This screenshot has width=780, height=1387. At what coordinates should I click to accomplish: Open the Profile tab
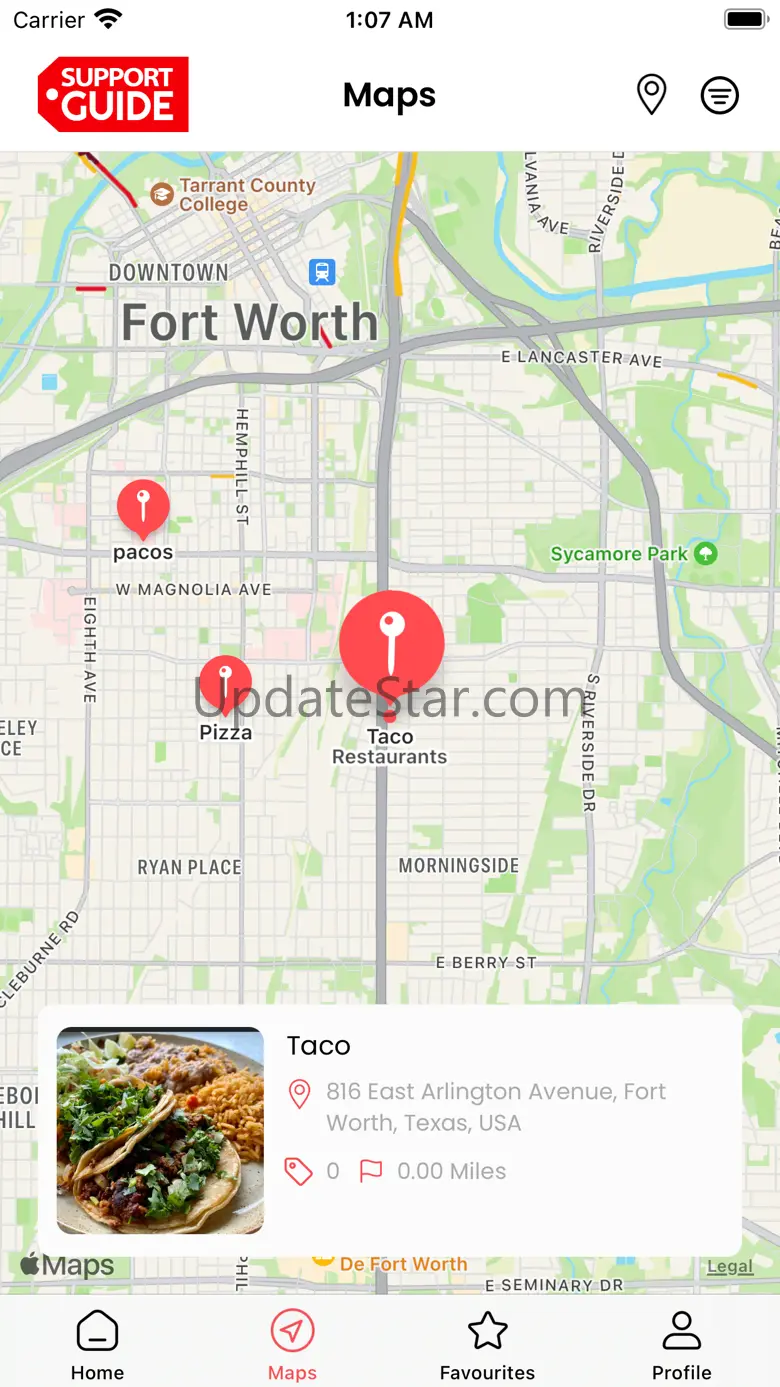click(682, 1345)
